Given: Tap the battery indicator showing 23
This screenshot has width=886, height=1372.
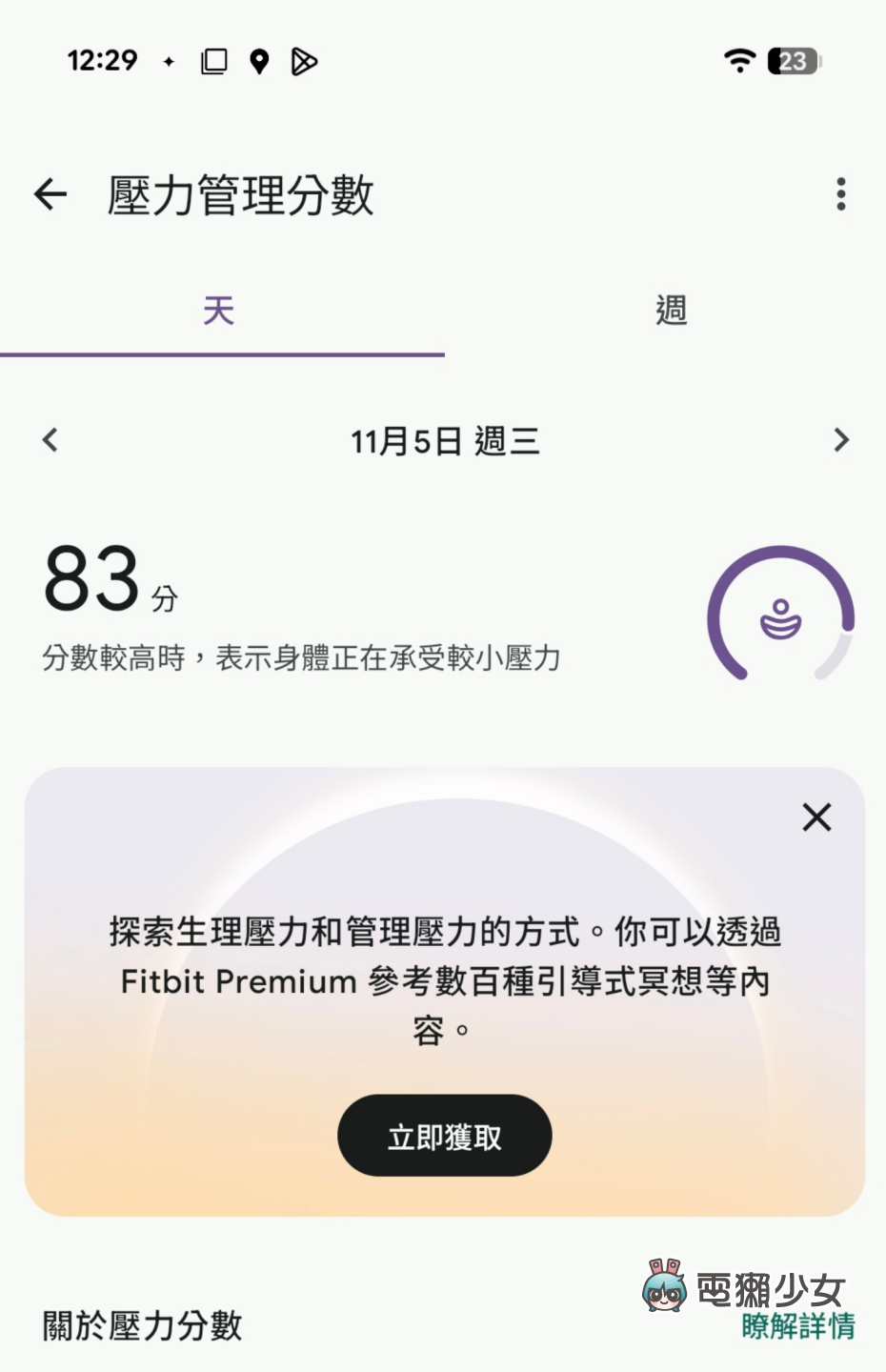Looking at the screenshot, I should [x=793, y=60].
